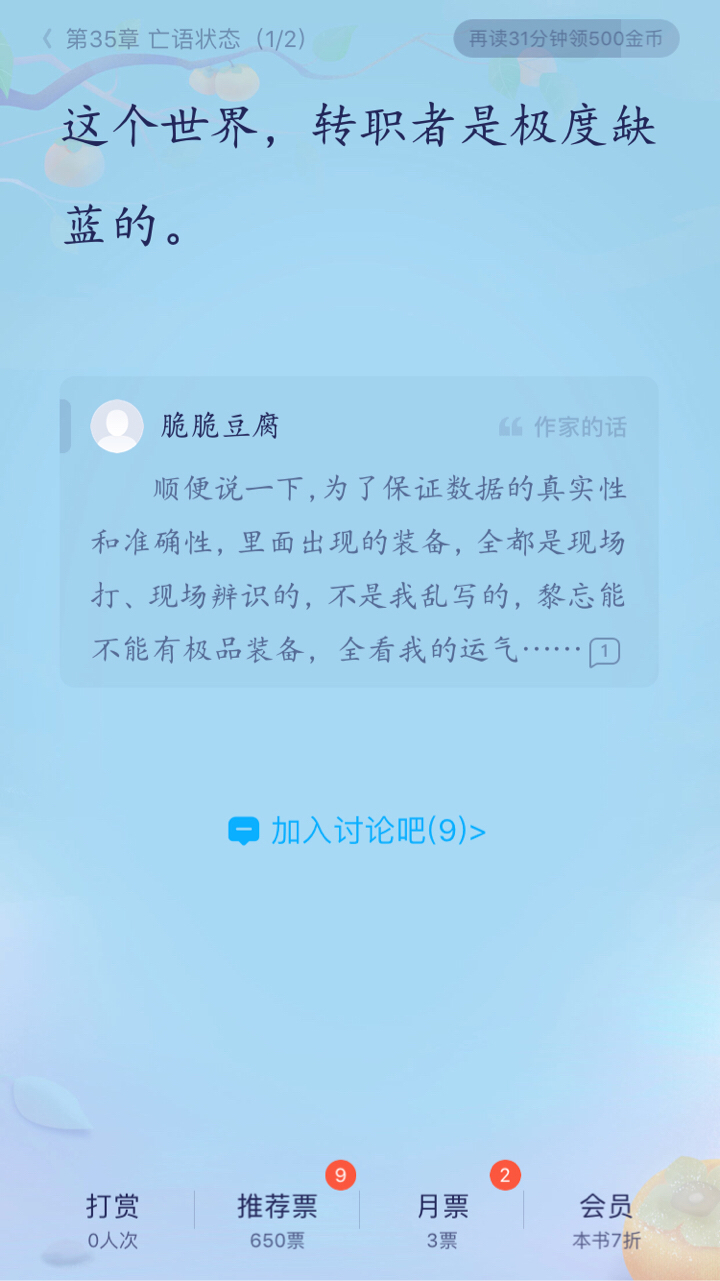
Task: Cast 推荐票 recommendation votes
Action: tap(277, 1220)
